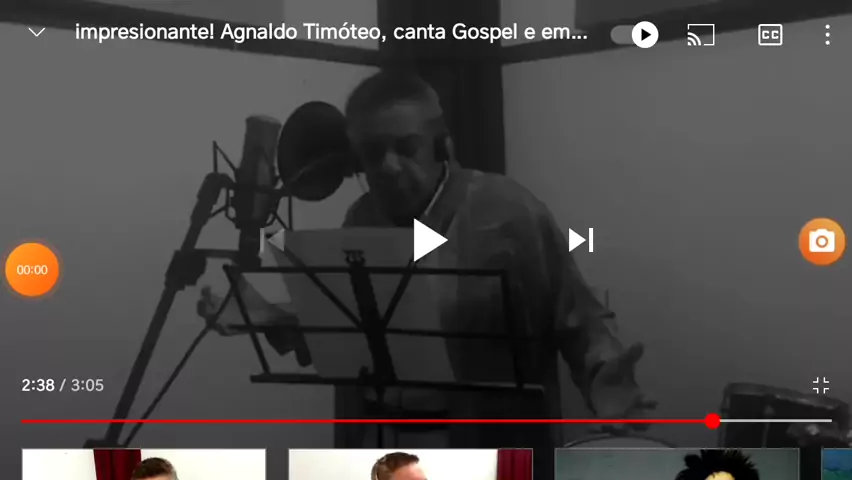Open the first suggested video thumbnail
This screenshot has height=480, width=852.
click(x=144, y=465)
